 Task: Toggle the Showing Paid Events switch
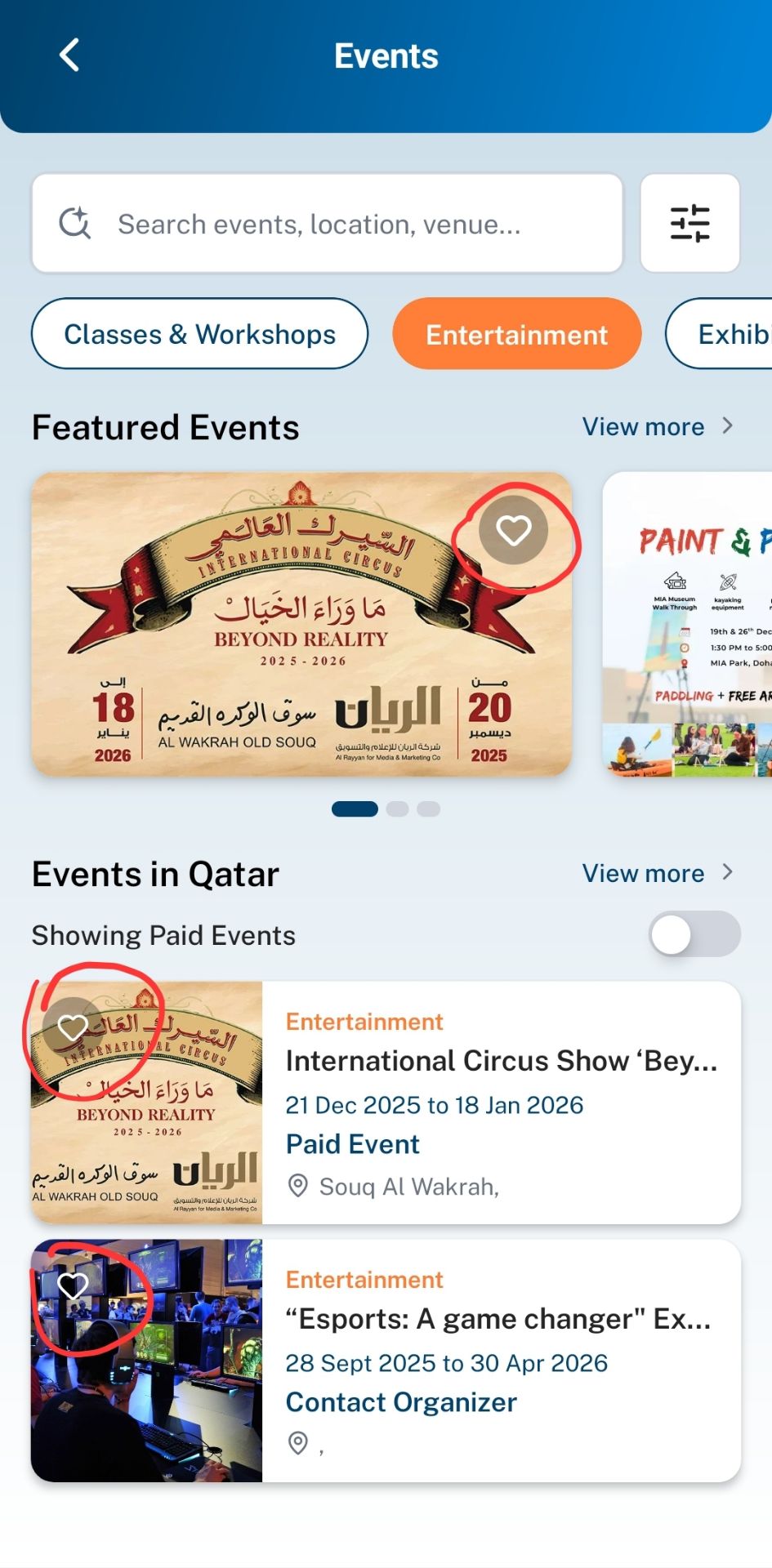tap(694, 934)
